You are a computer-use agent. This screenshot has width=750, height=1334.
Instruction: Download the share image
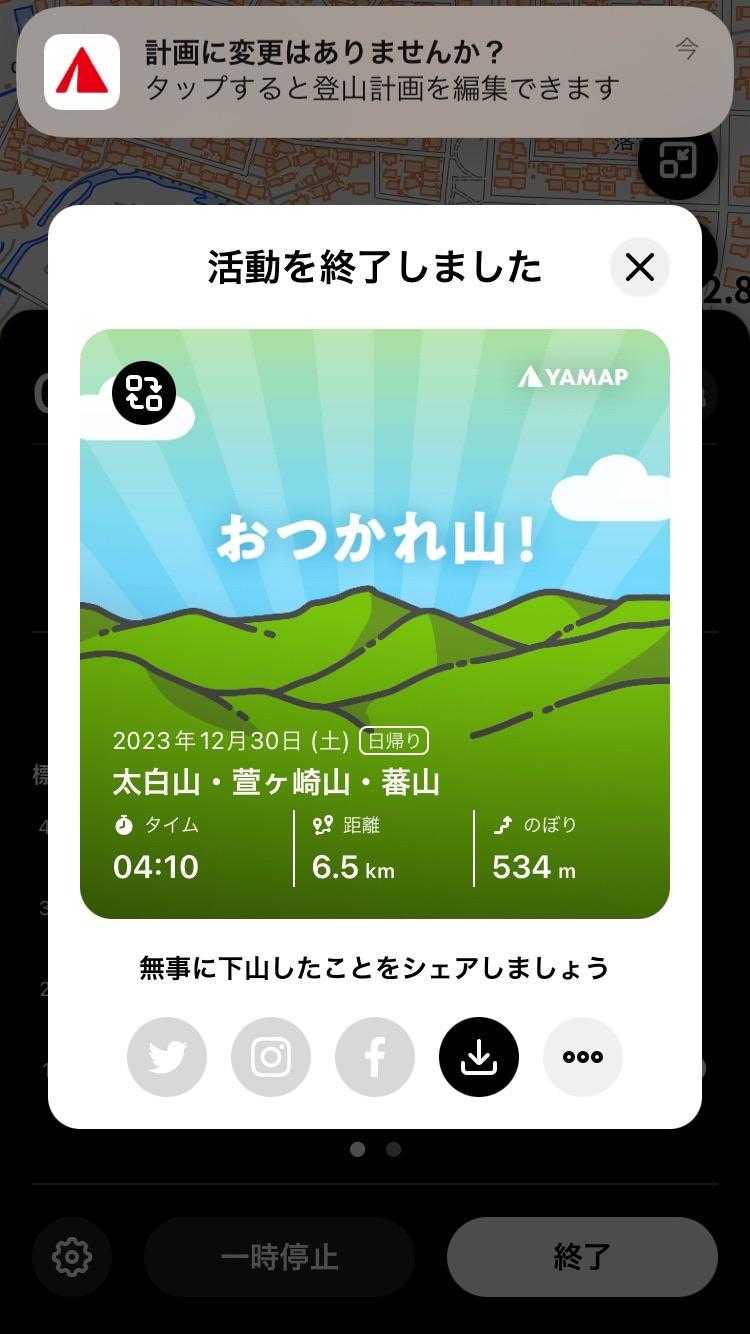point(479,1057)
